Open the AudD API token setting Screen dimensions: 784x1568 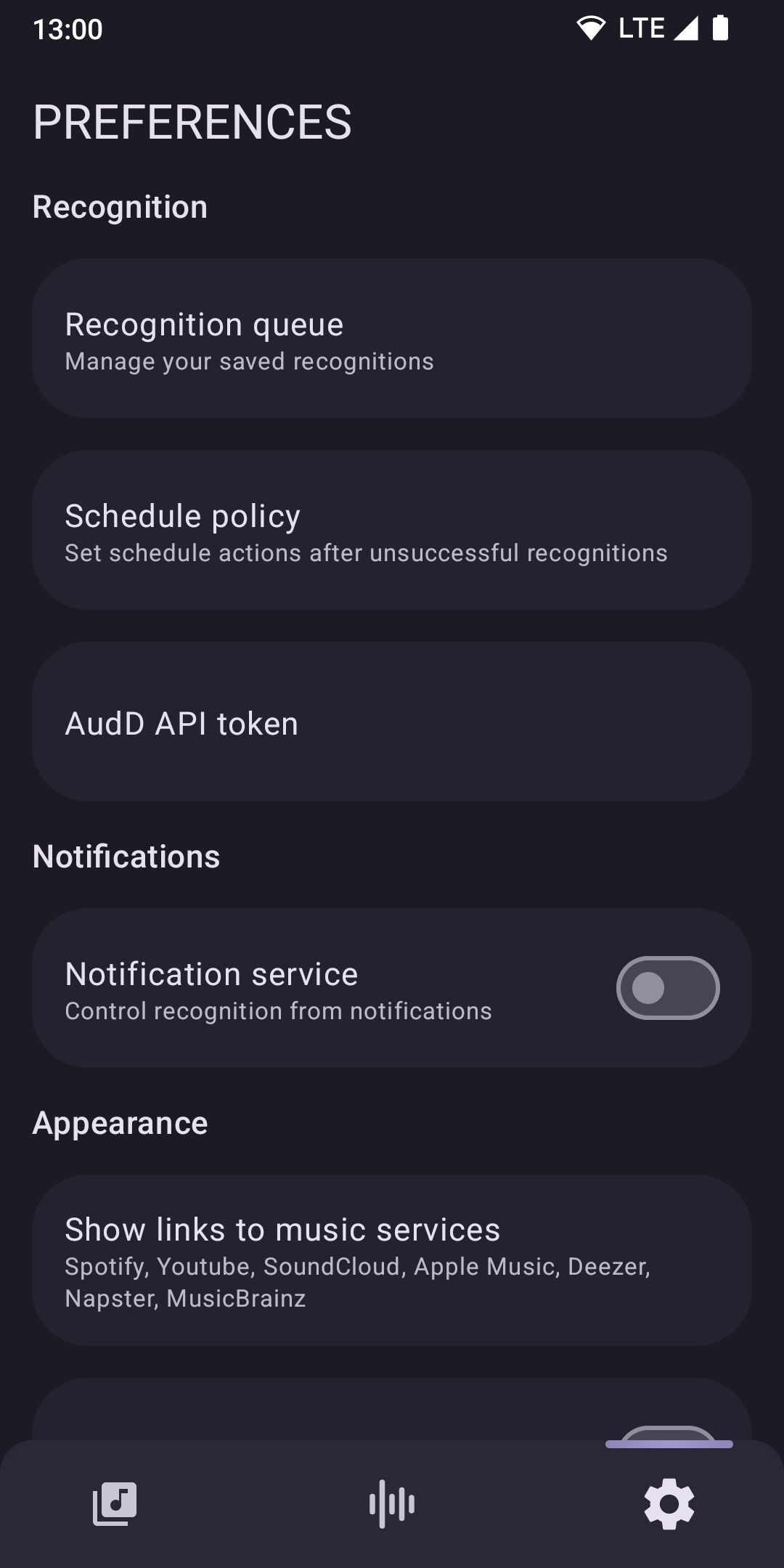coord(392,722)
